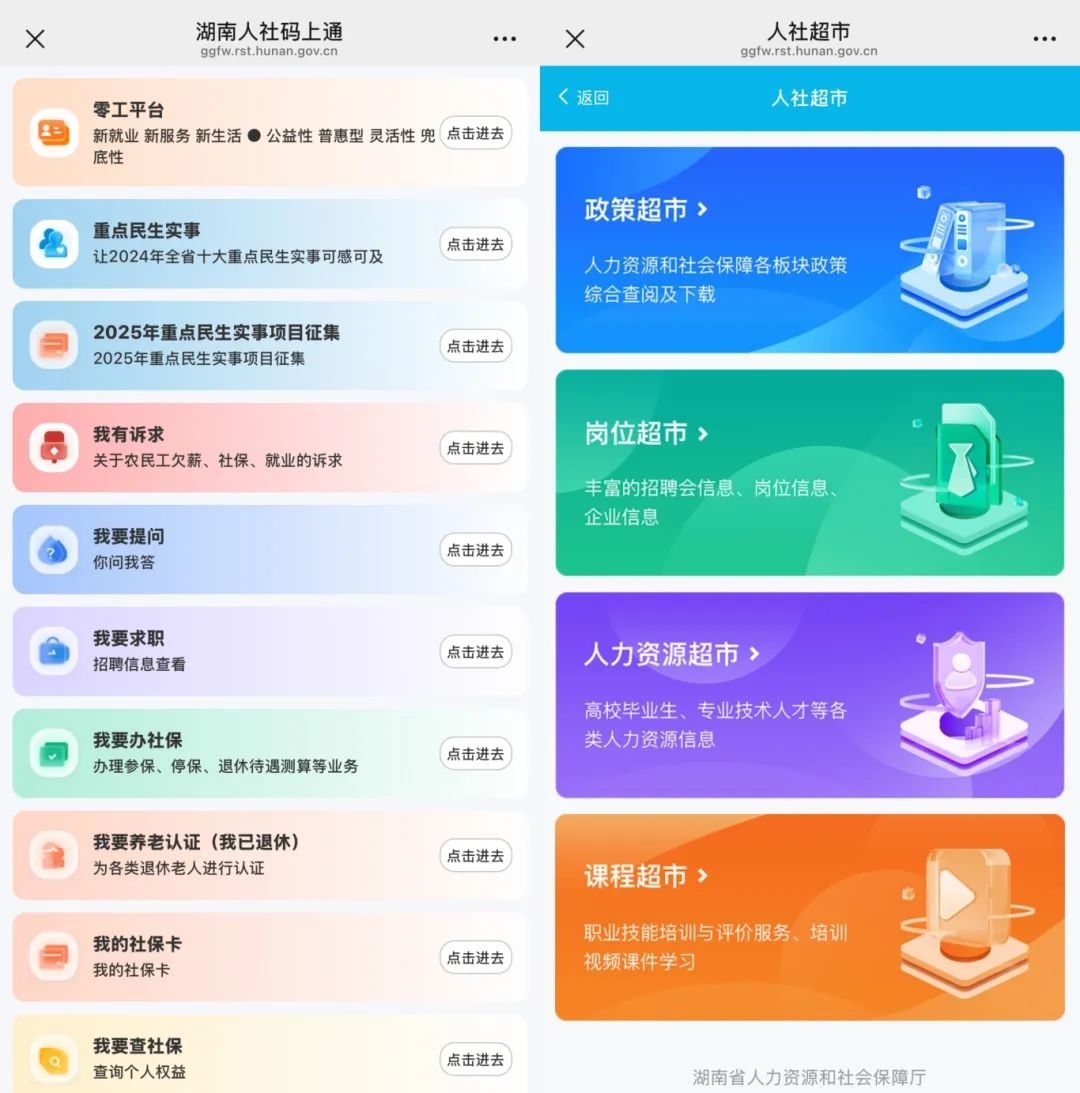Open overflow menu on 湖南人社码上通 page
The height and width of the screenshot is (1093, 1080).
pyautogui.click(x=505, y=39)
